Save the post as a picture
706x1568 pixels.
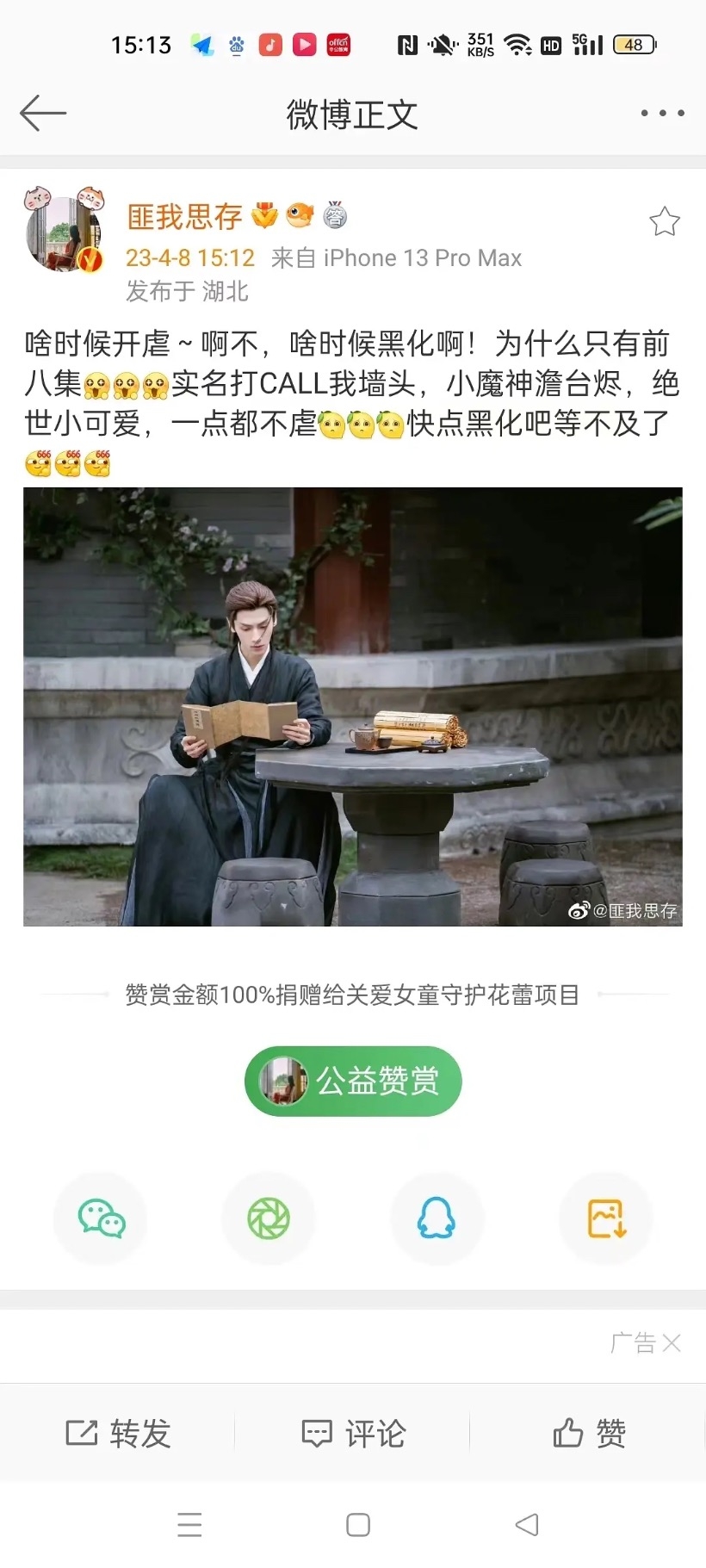(x=606, y=1218)
